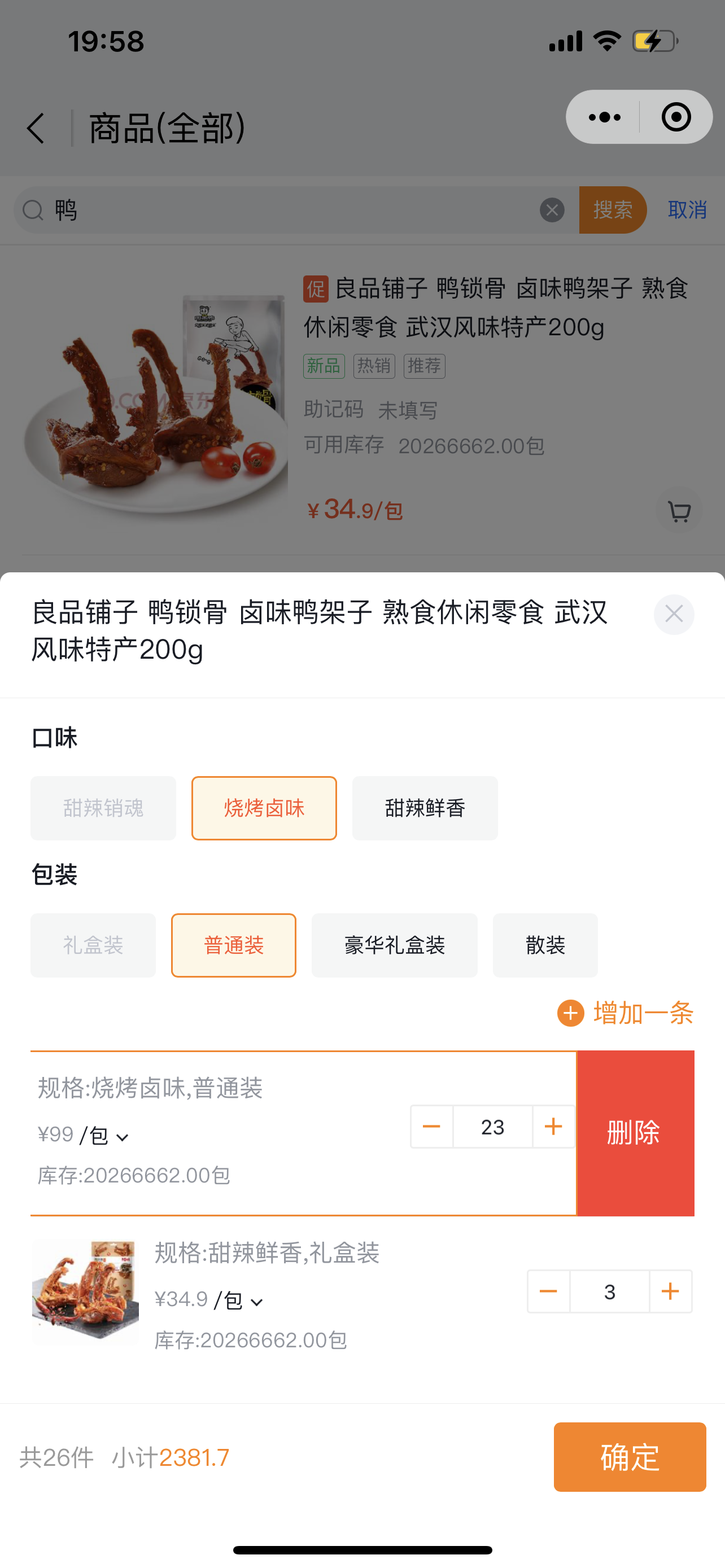The width and height of the screenshot is (725, 1568).
Task: Tap 增加一条 to add another line
Action: 625,1013
